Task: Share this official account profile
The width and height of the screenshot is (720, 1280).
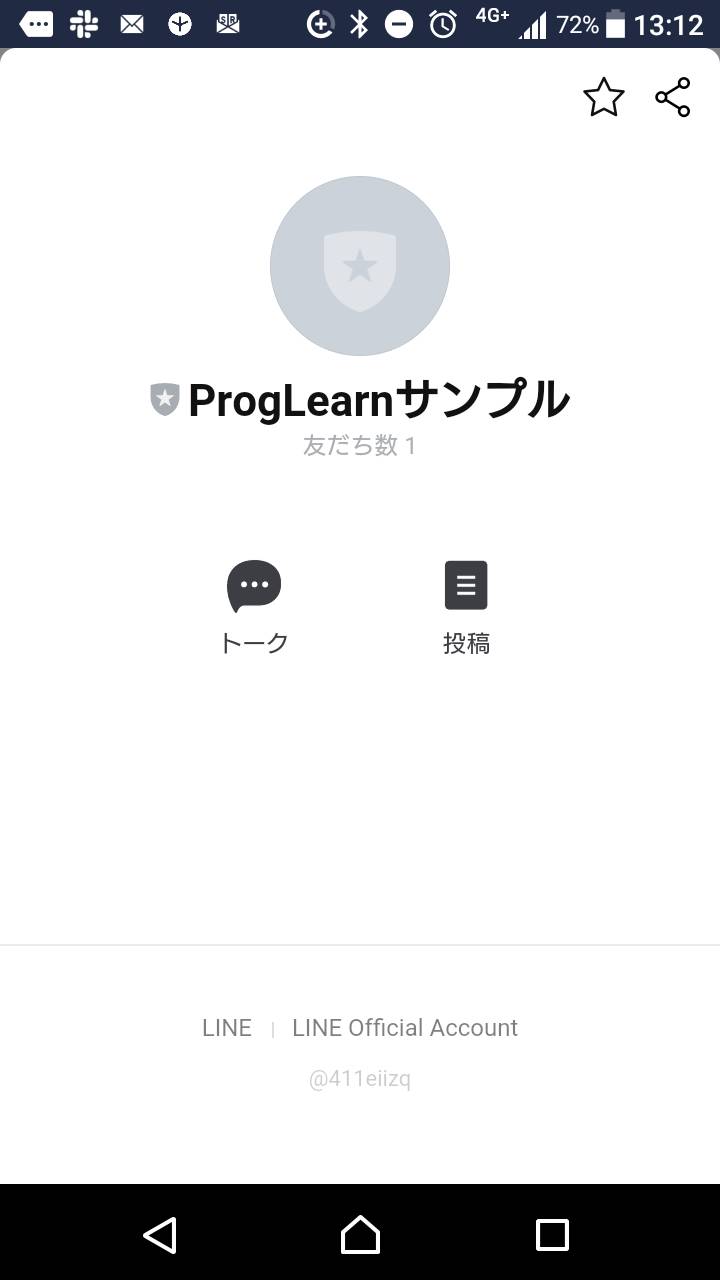Action: [x=673, y=98]
